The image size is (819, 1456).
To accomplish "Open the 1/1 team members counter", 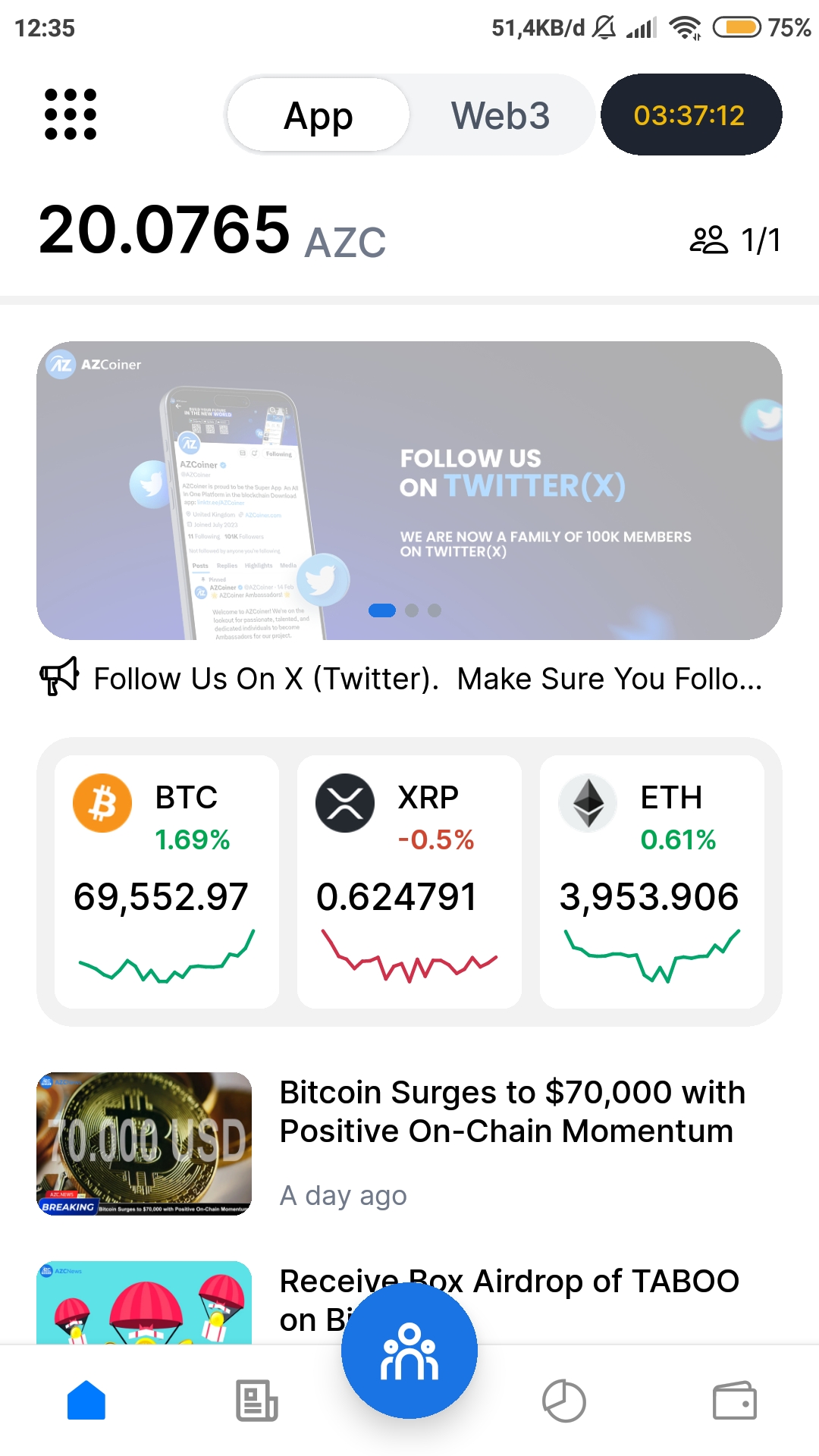I will pos(735,240).
